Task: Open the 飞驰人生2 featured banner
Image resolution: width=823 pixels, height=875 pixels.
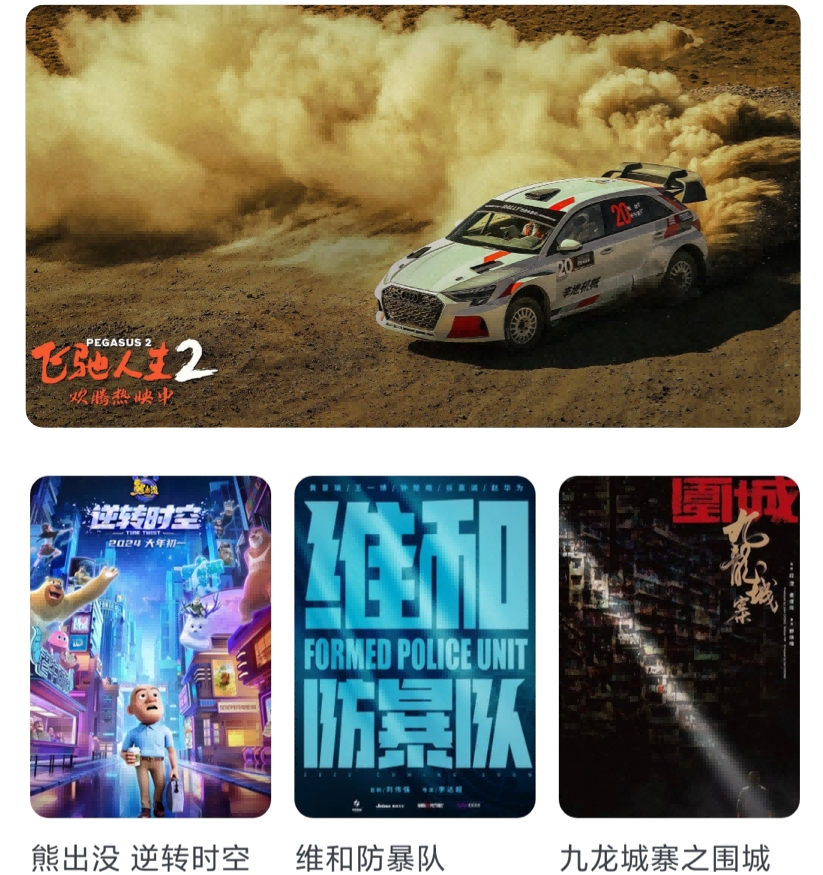Action: coord(412,216)
